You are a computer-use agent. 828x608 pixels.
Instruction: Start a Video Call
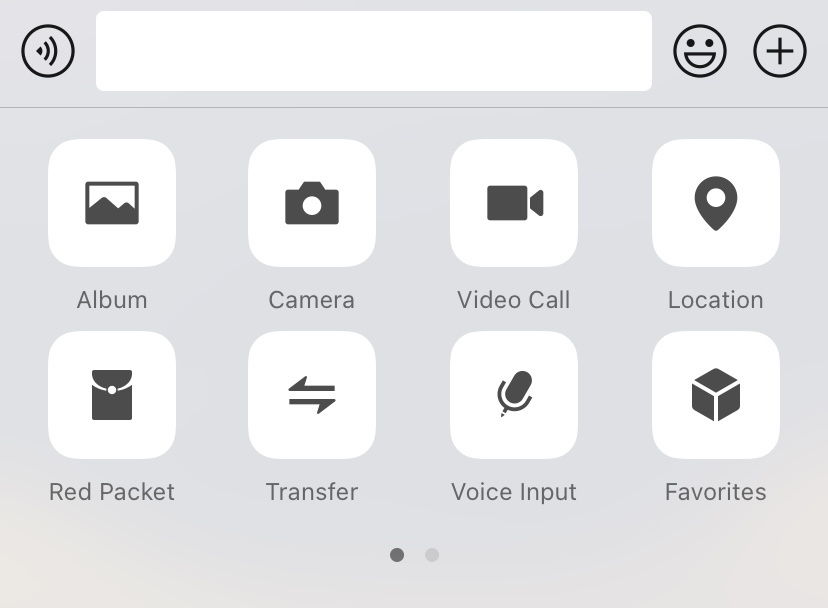click(514, 203)
